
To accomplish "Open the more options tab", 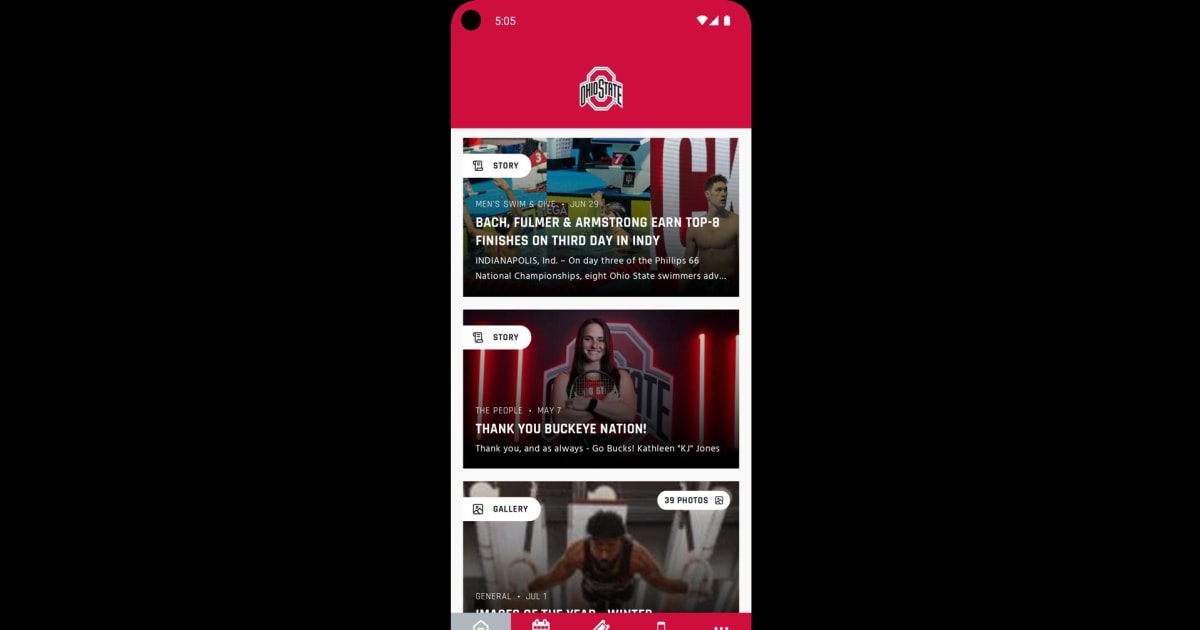I will click(x=721, y=624).
